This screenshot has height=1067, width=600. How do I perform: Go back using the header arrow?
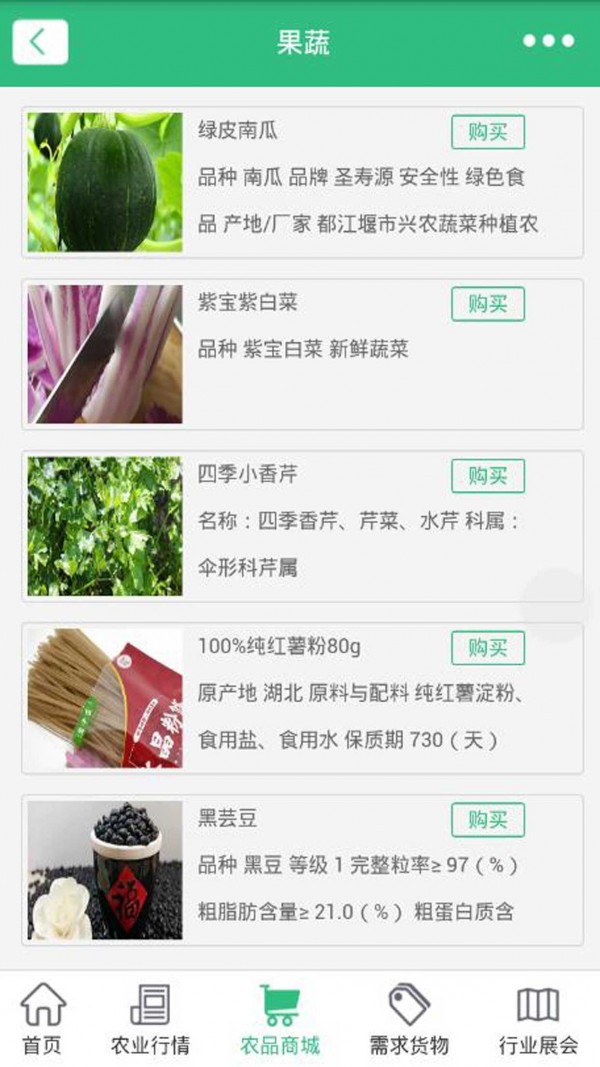coord(40,42)
